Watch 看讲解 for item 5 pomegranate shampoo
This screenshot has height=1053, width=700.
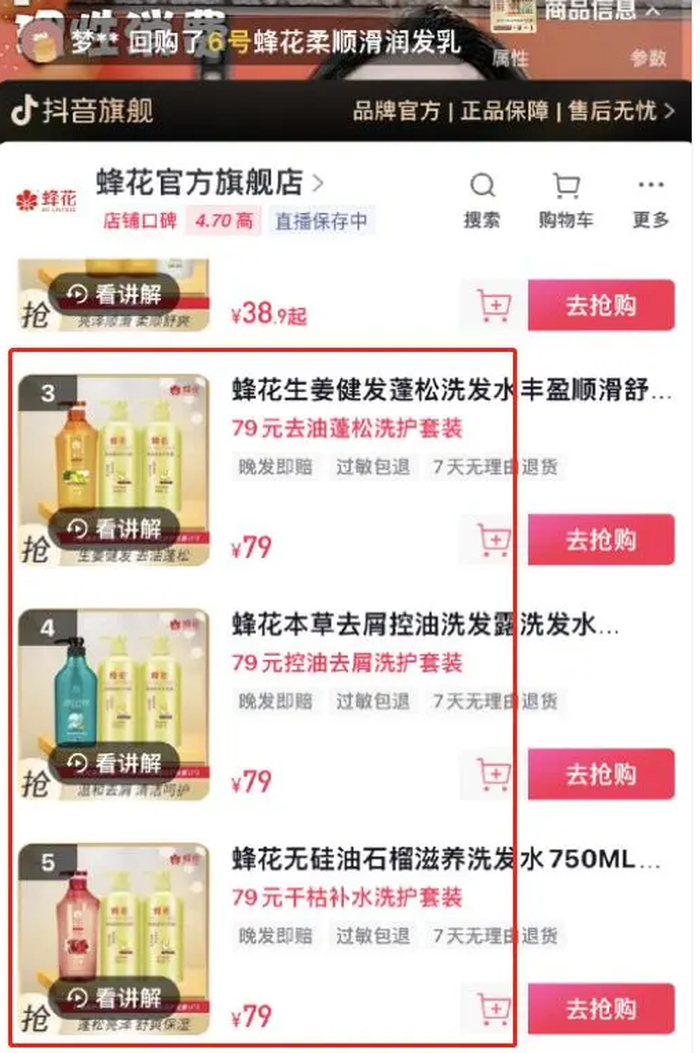pos(115,997)
